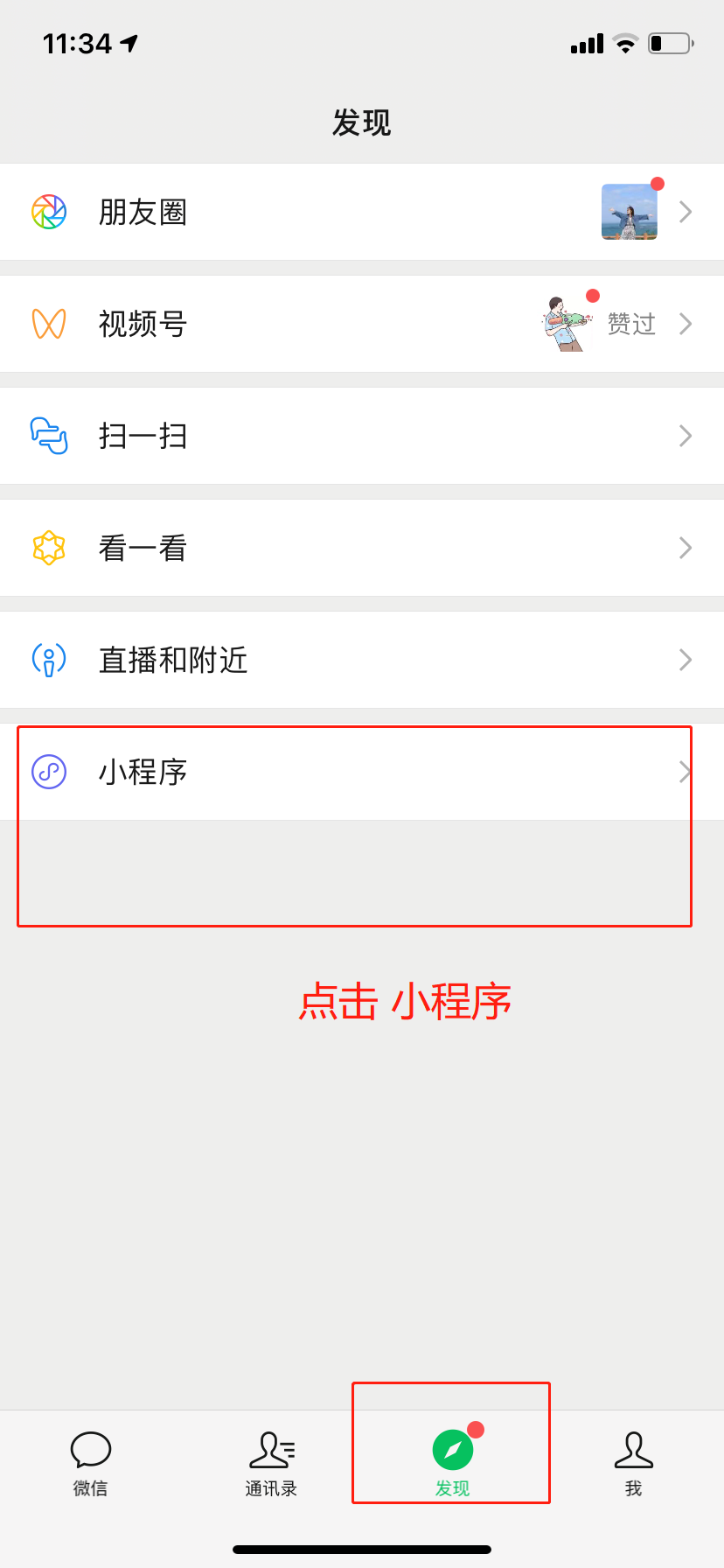This screenshot has height=1568, width=724.
Task: Open 小程序 Mini Programs
Action: [x=362, y=772]
